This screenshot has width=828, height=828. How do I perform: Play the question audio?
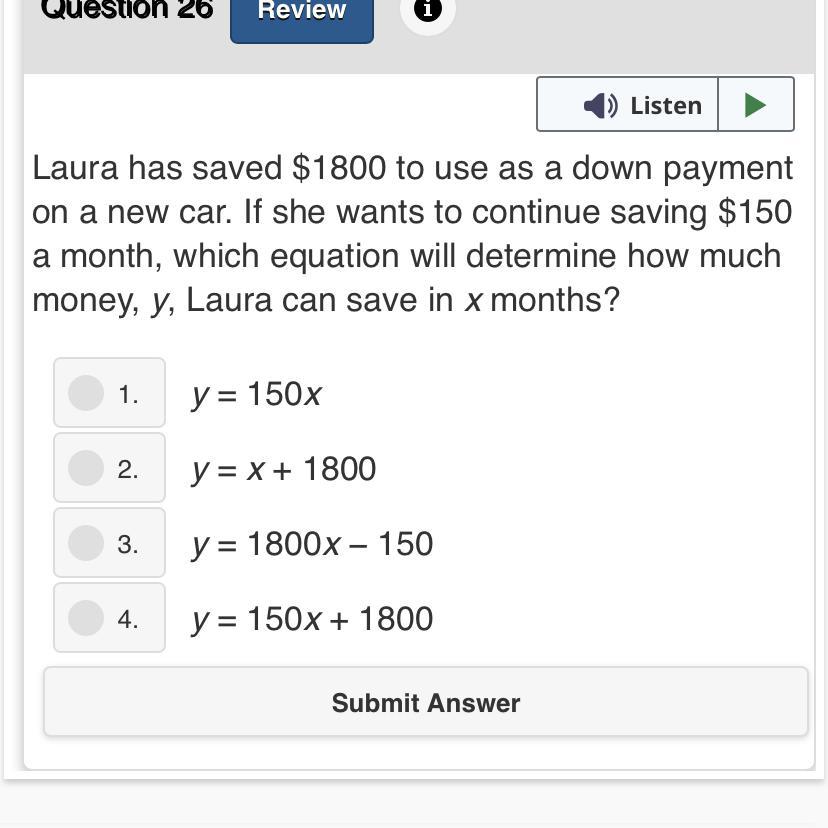tap(756, 105)
